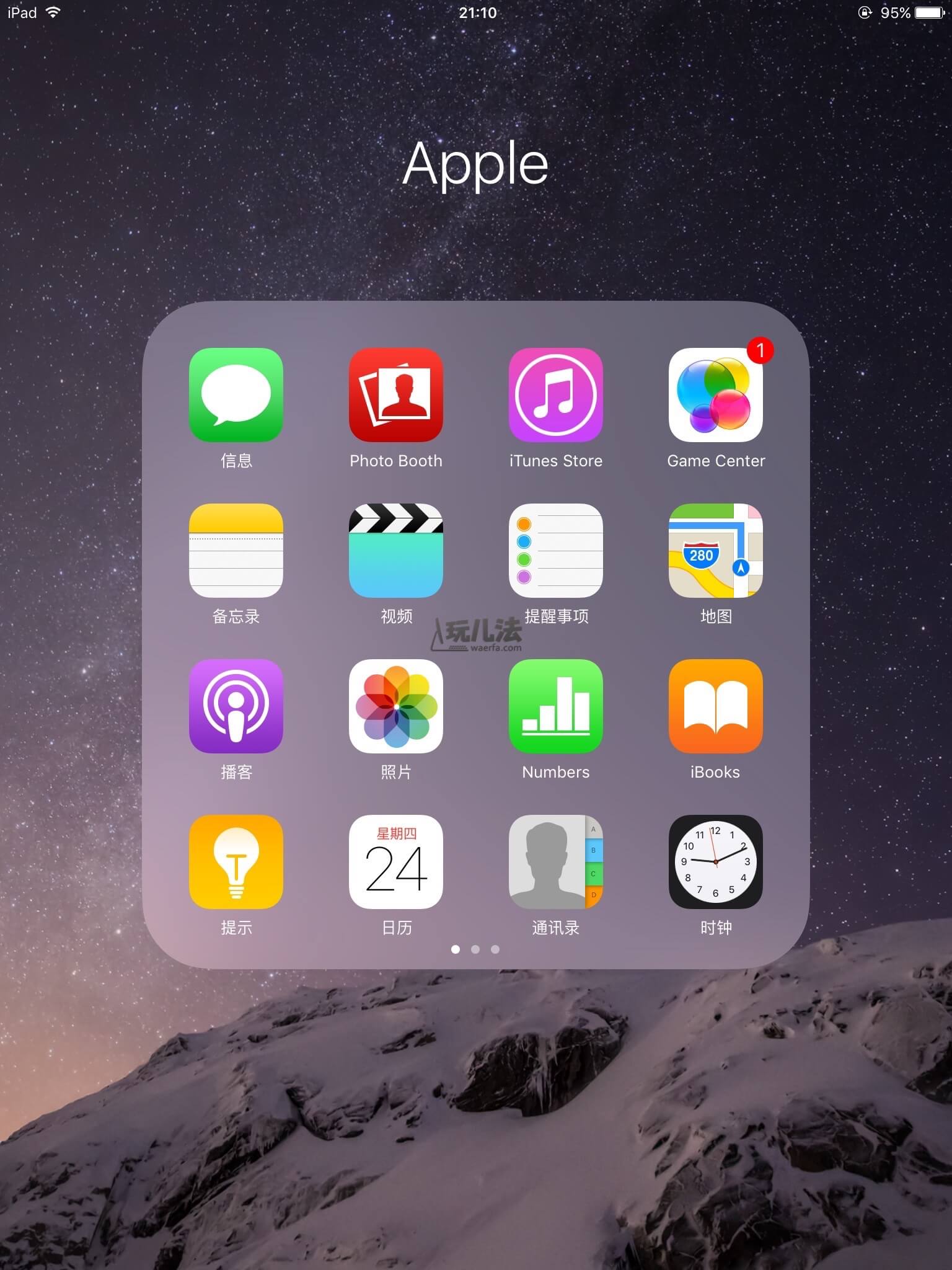Open the 日历 Calendar app
This screenshot has height=1270, width=952.
395,862
